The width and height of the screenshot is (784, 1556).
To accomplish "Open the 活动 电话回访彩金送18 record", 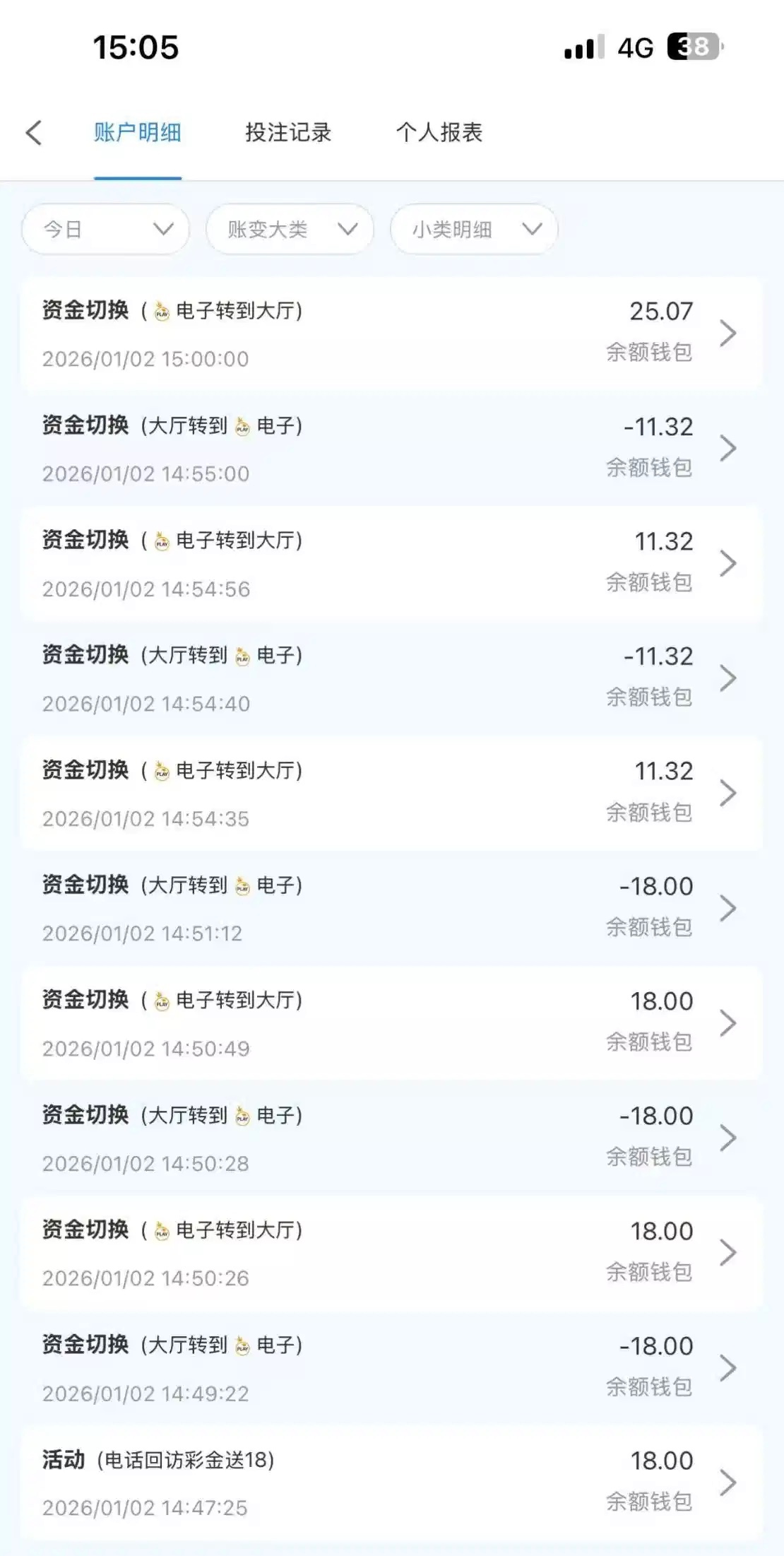I will click(391, 1483).
